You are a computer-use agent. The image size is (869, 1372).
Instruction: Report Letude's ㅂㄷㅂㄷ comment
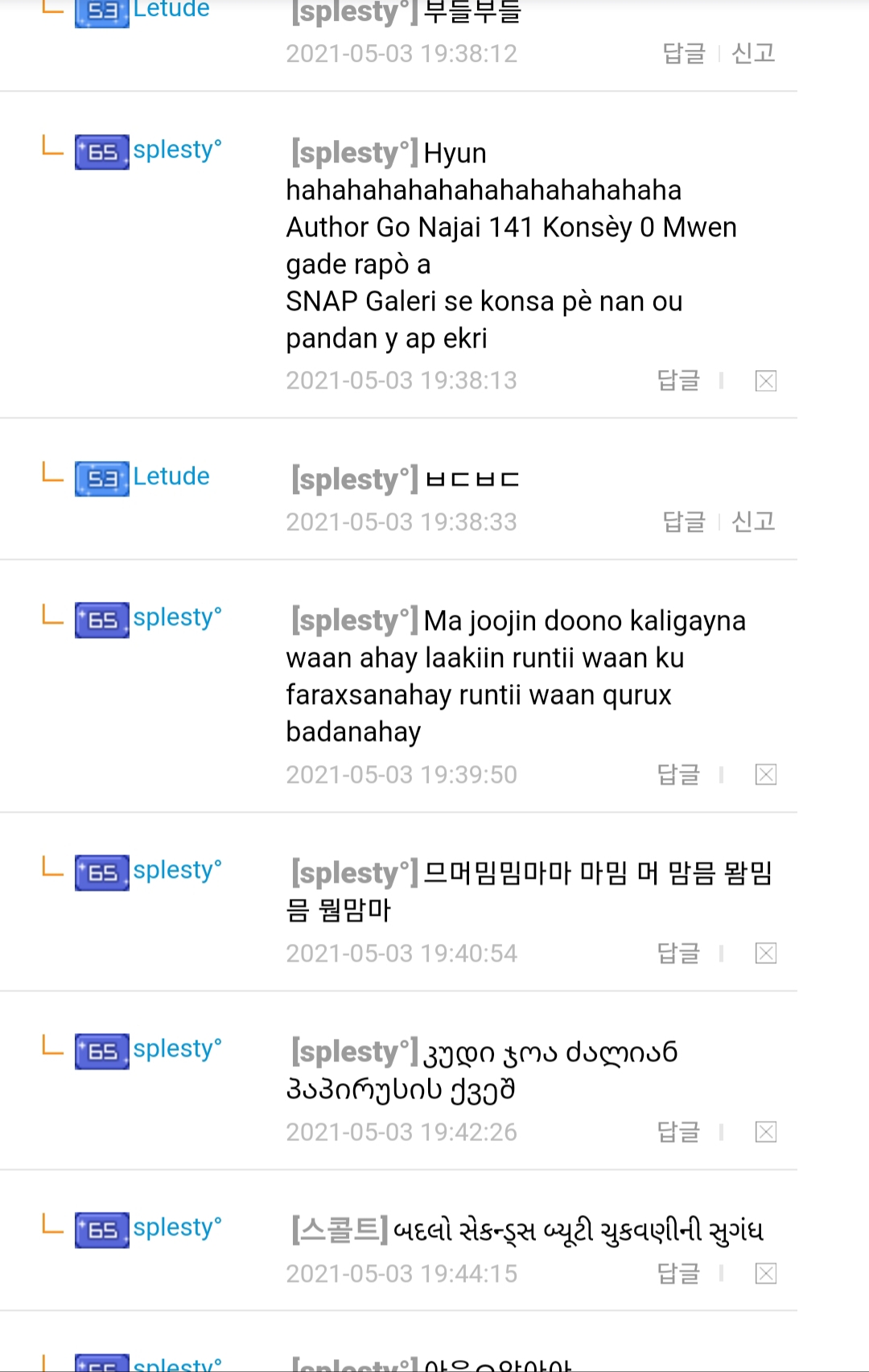click(x=753, y=521)
